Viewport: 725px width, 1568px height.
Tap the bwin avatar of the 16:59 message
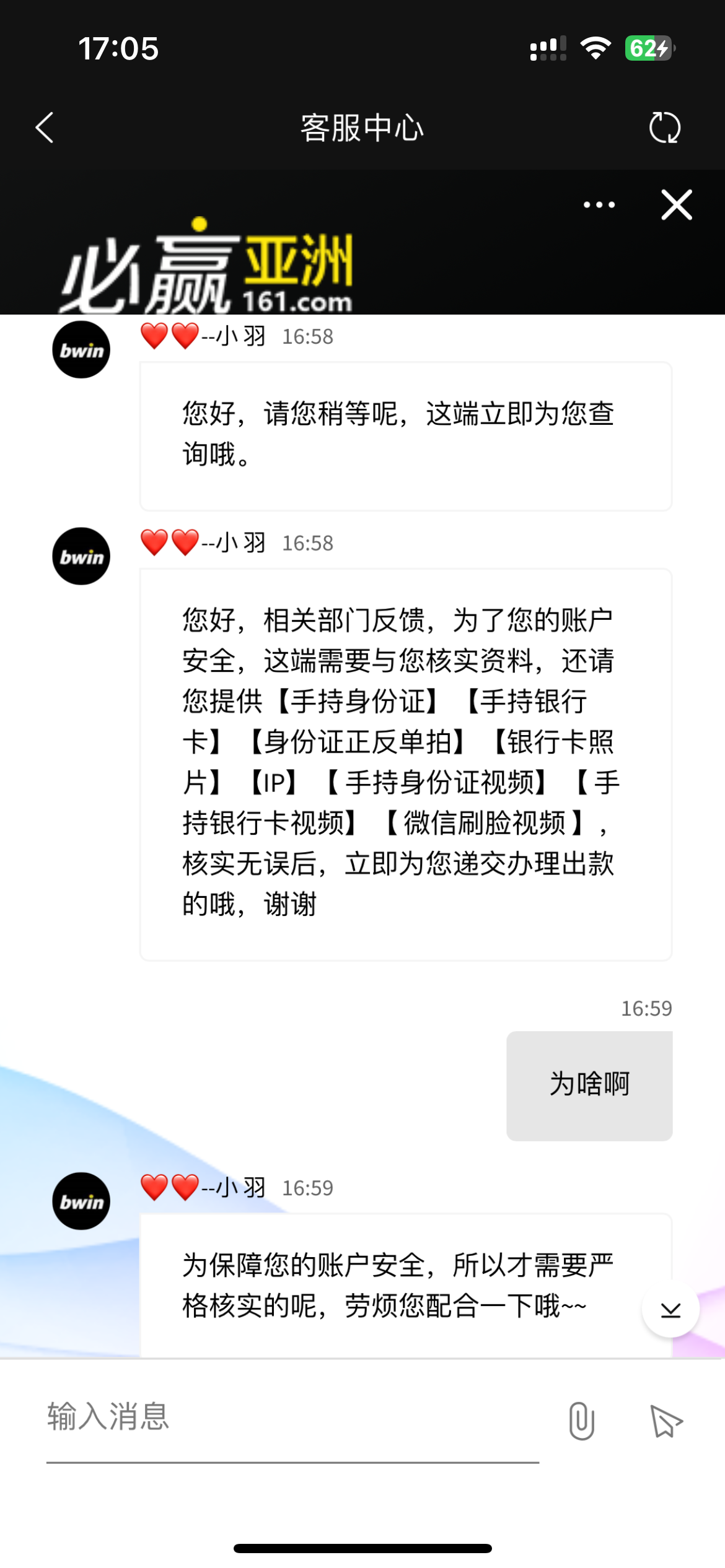[81, 1200]
